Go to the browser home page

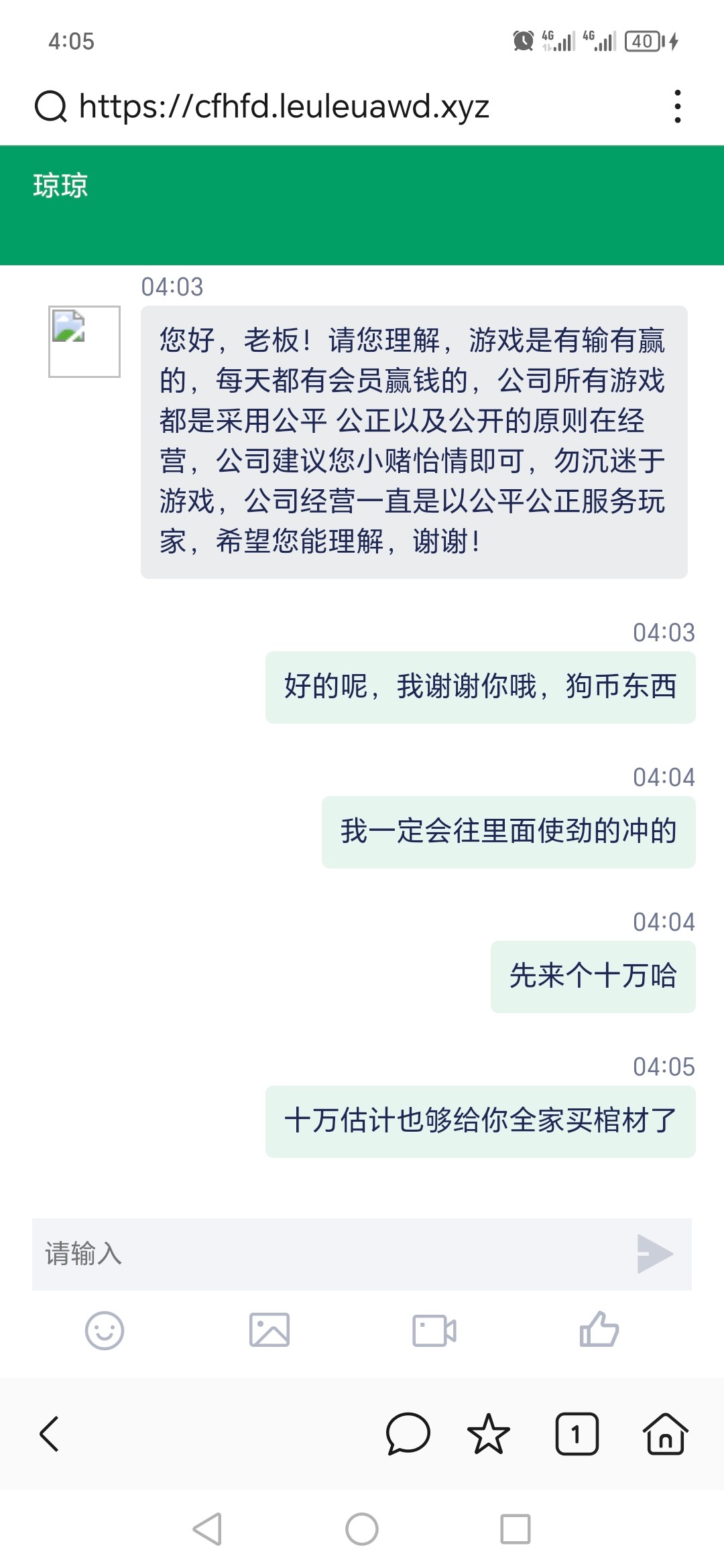coord(665,1434)
